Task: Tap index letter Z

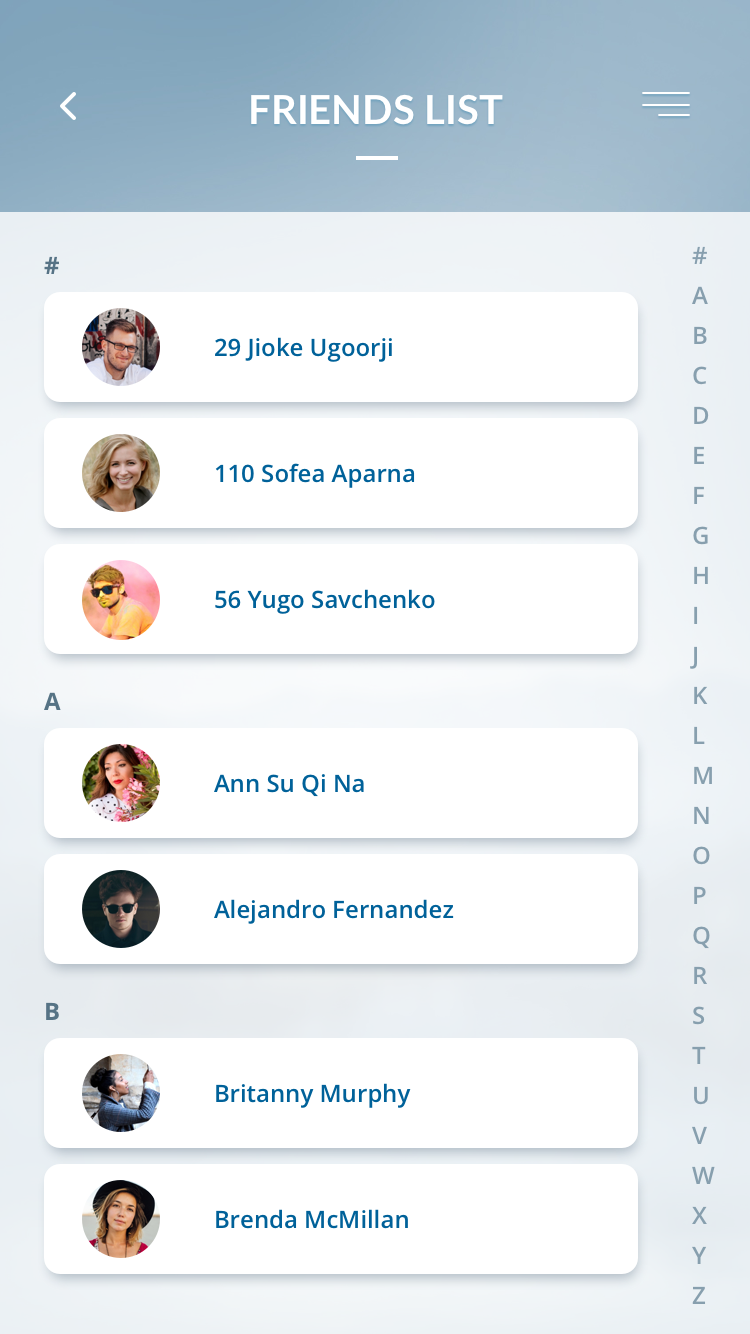Action: pos(699,1295)
